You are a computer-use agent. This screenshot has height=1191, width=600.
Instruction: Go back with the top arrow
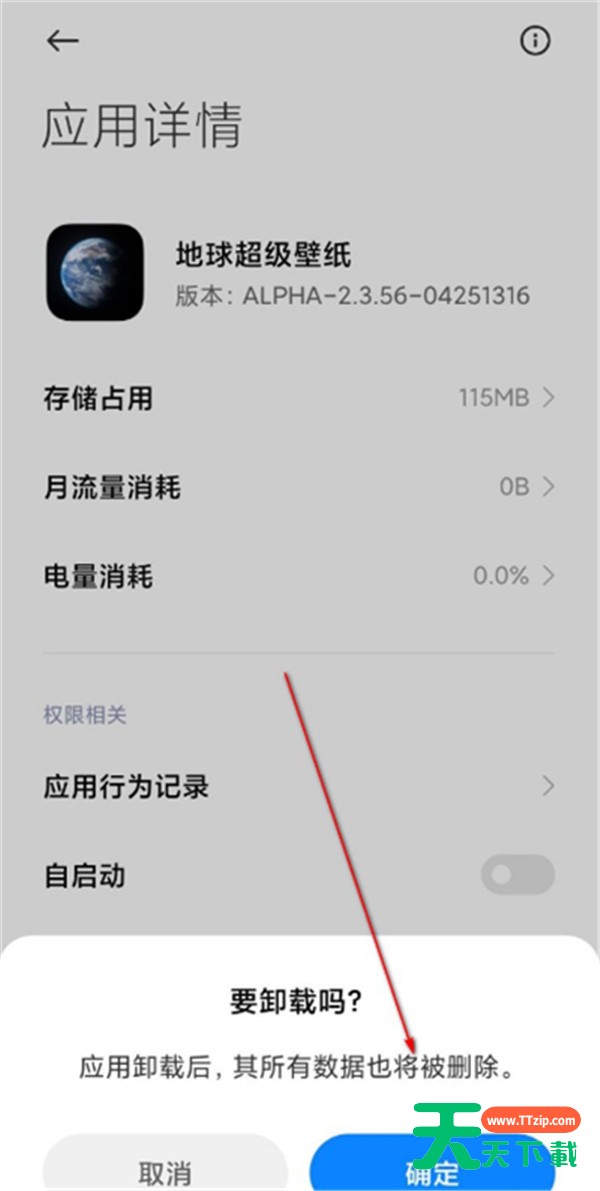[63, 41]
